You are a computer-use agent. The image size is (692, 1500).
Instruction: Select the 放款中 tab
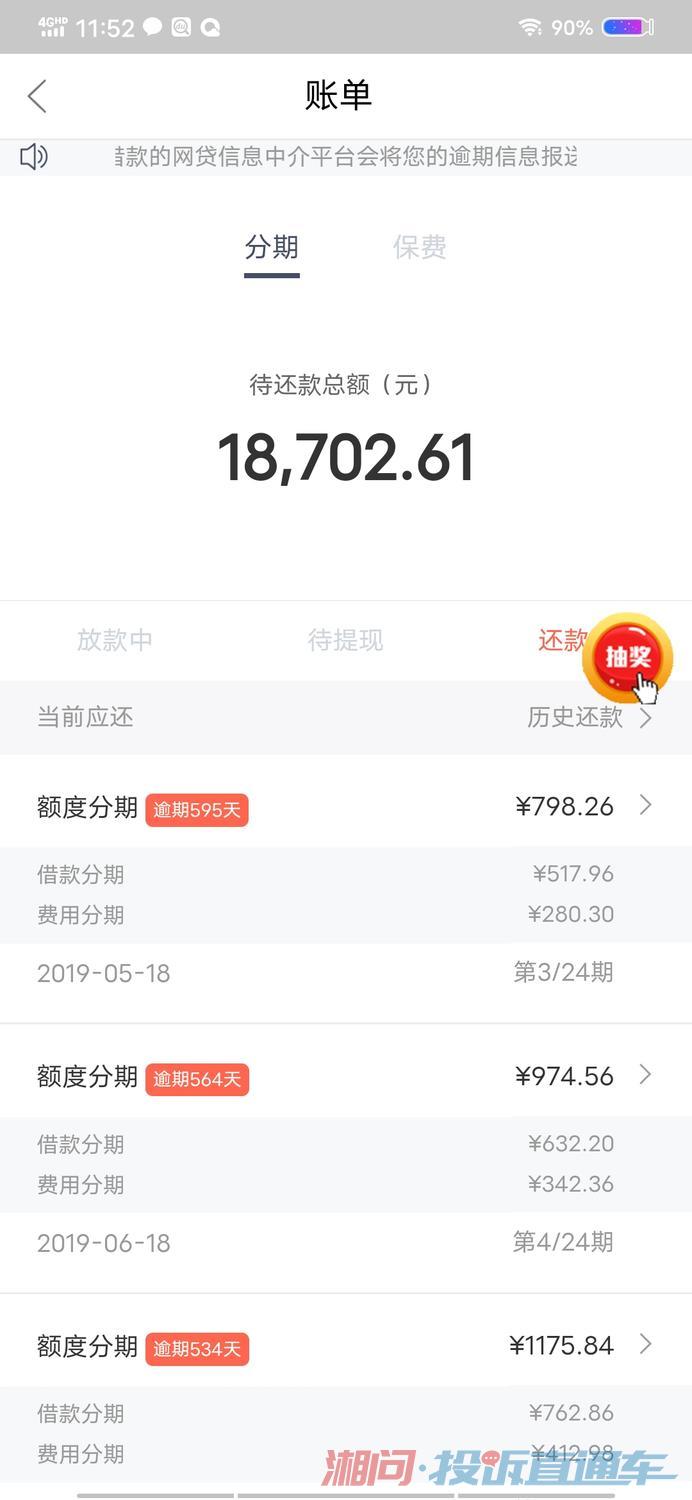point(115,640)
